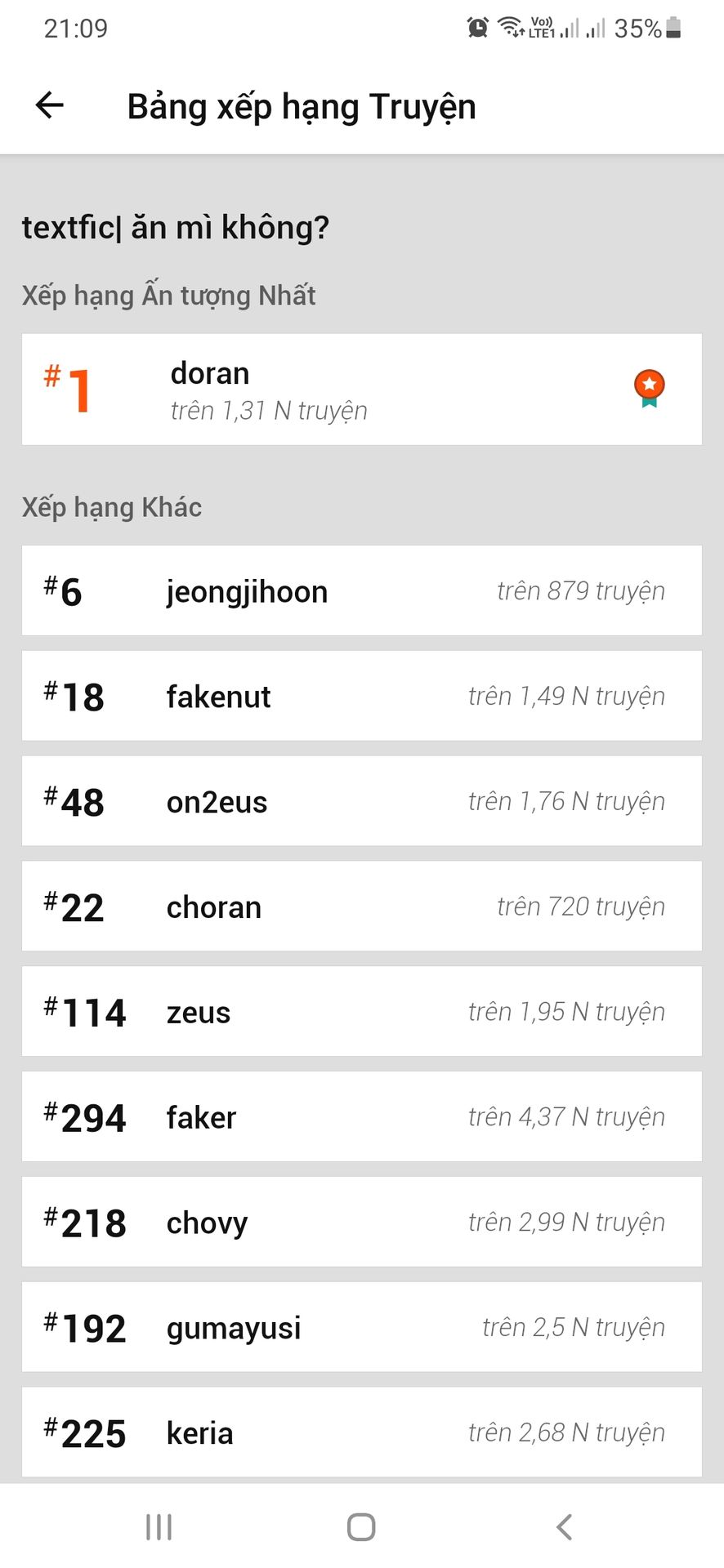Open the #1 doran ranking
Screen dimensions: 724x1568
click(x=362, y=390)
